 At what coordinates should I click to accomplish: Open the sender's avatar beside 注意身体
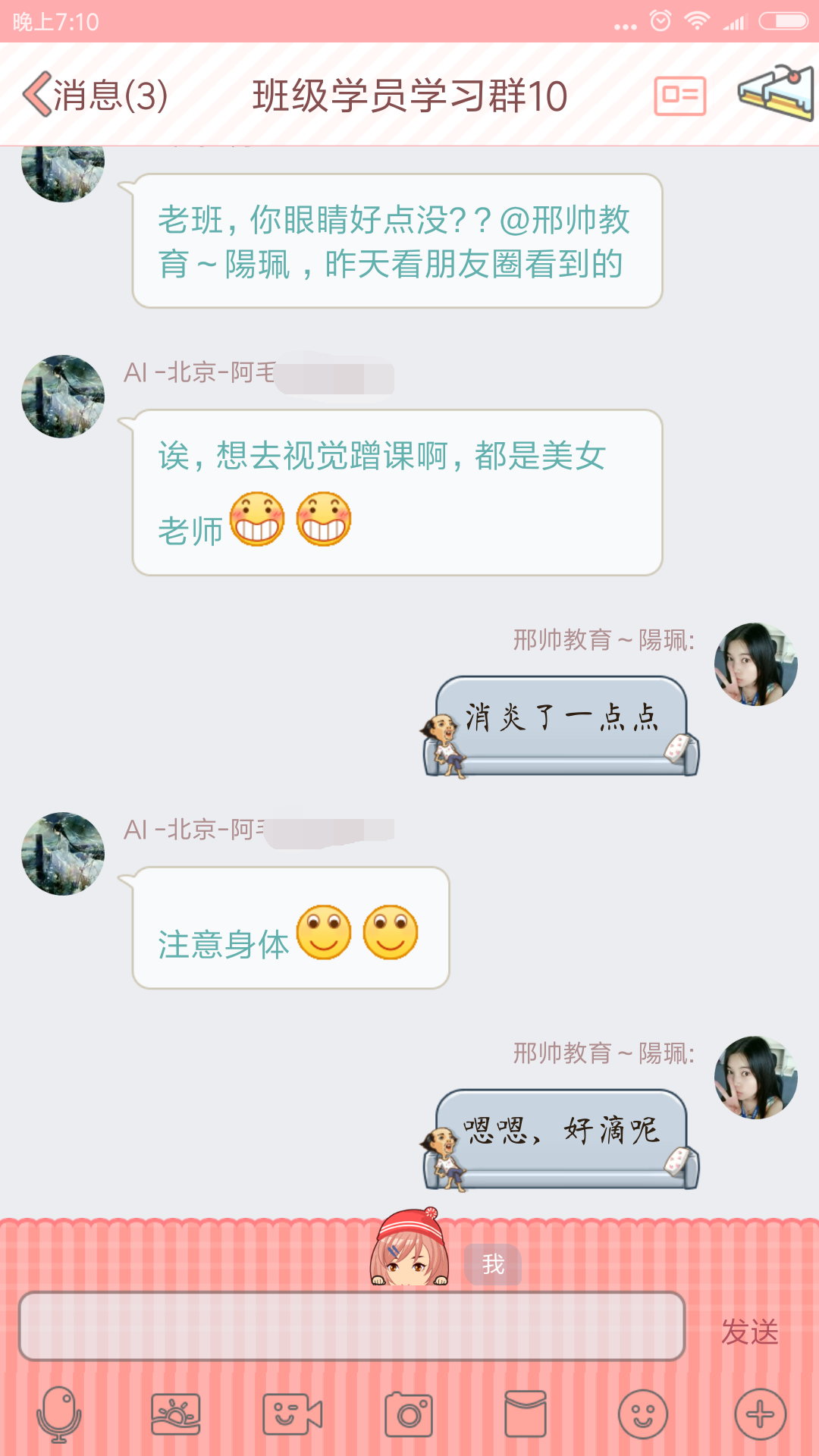tap(63, 854)
